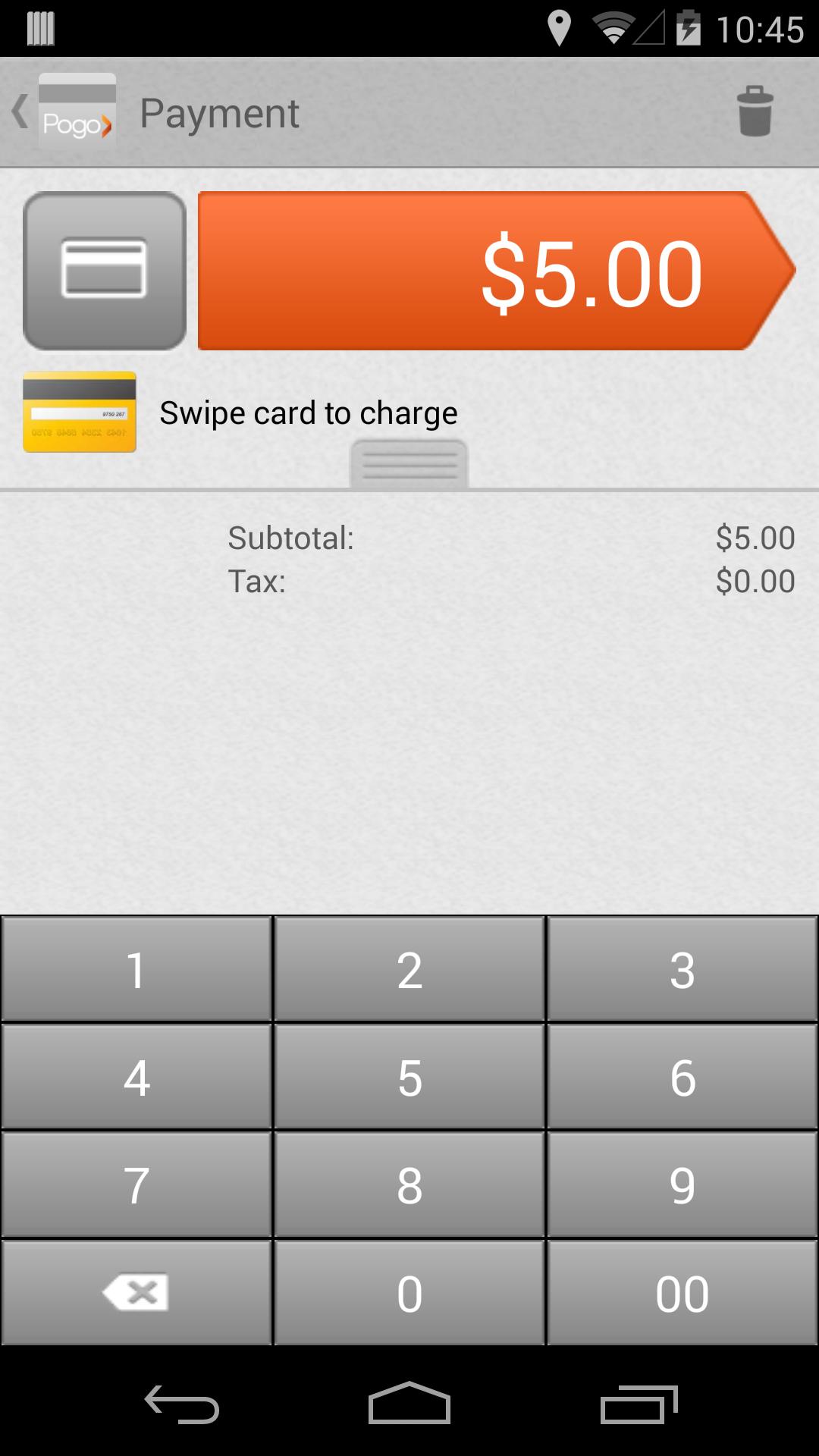The height and width of the screenshot is (1456, 819).
Task: Collapse the cart details drawer handle
Action: click(409, 463)
